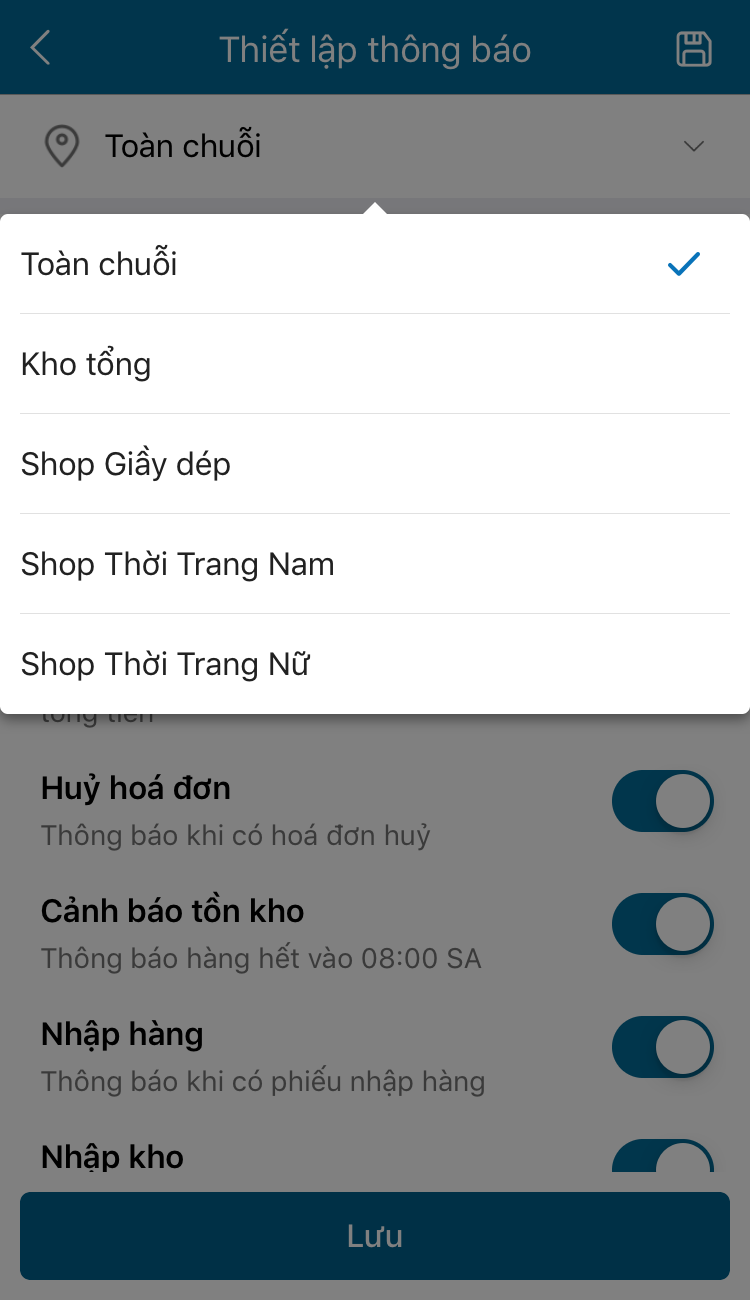Disable the Cảnh báo tồn kho notification
Image resolution: width=750 pixels, height=1300 pixels.
tap(662, 924)
